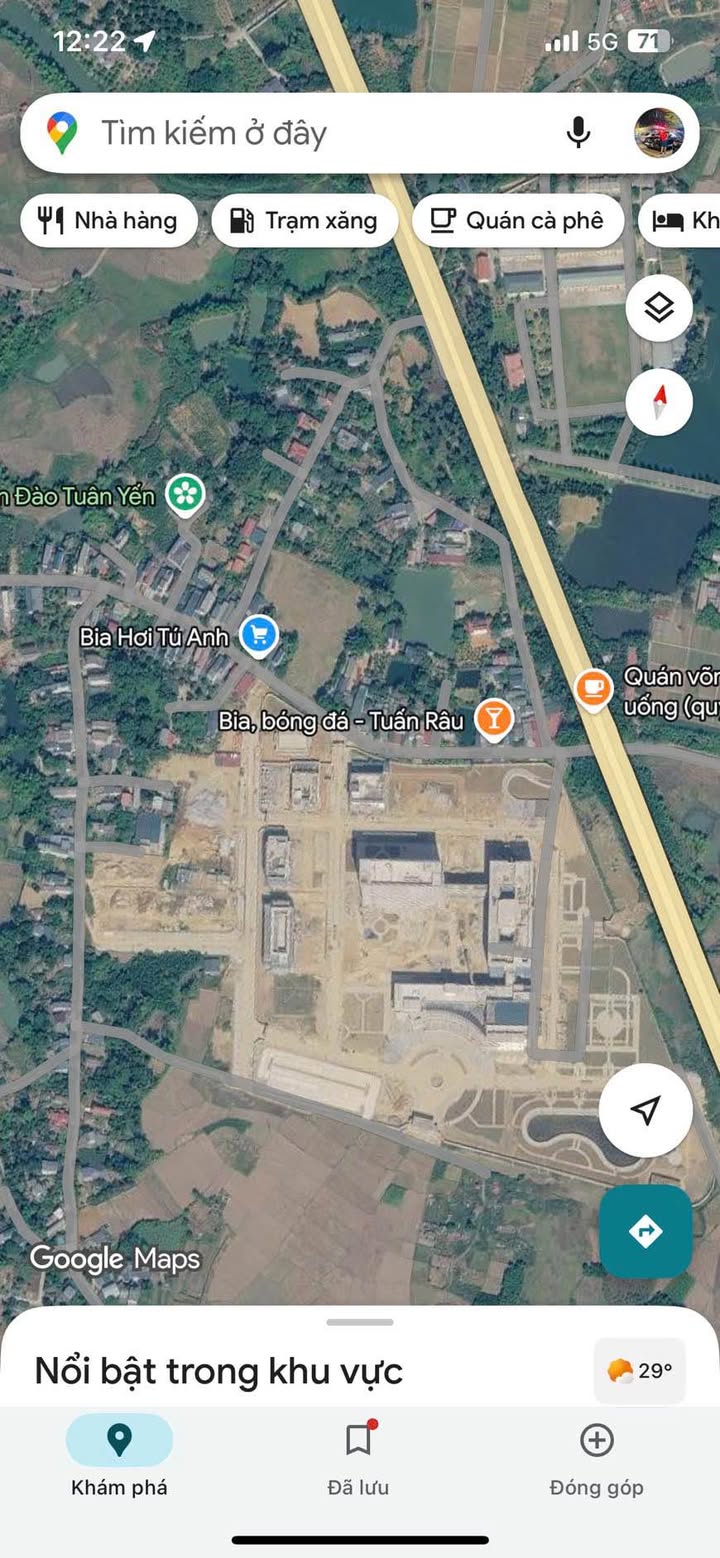Open the Đào Tuân Yến place marker
720x1558 pixels.
point(186,494)
